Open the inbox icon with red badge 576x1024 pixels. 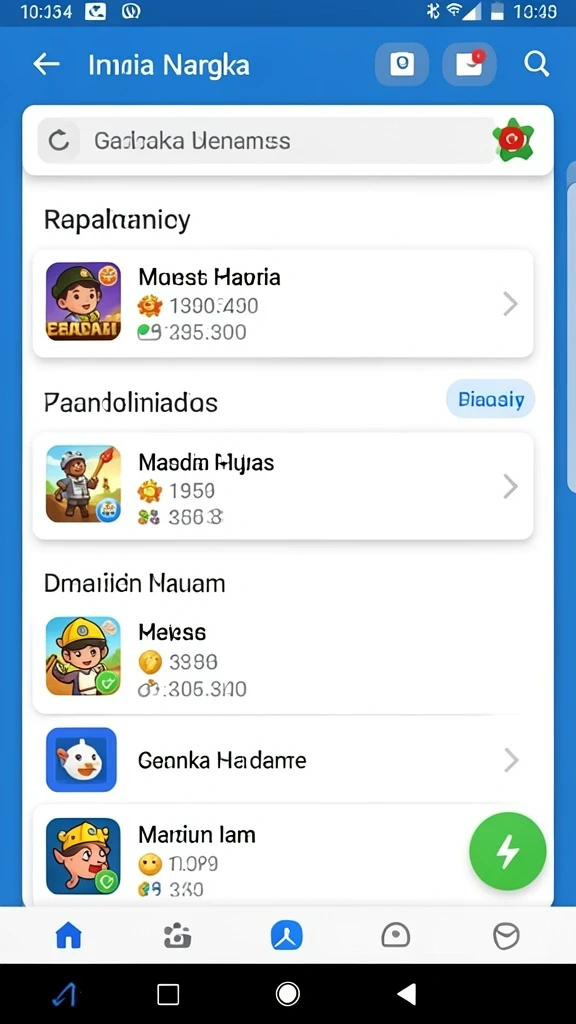(x=469, y=64)
